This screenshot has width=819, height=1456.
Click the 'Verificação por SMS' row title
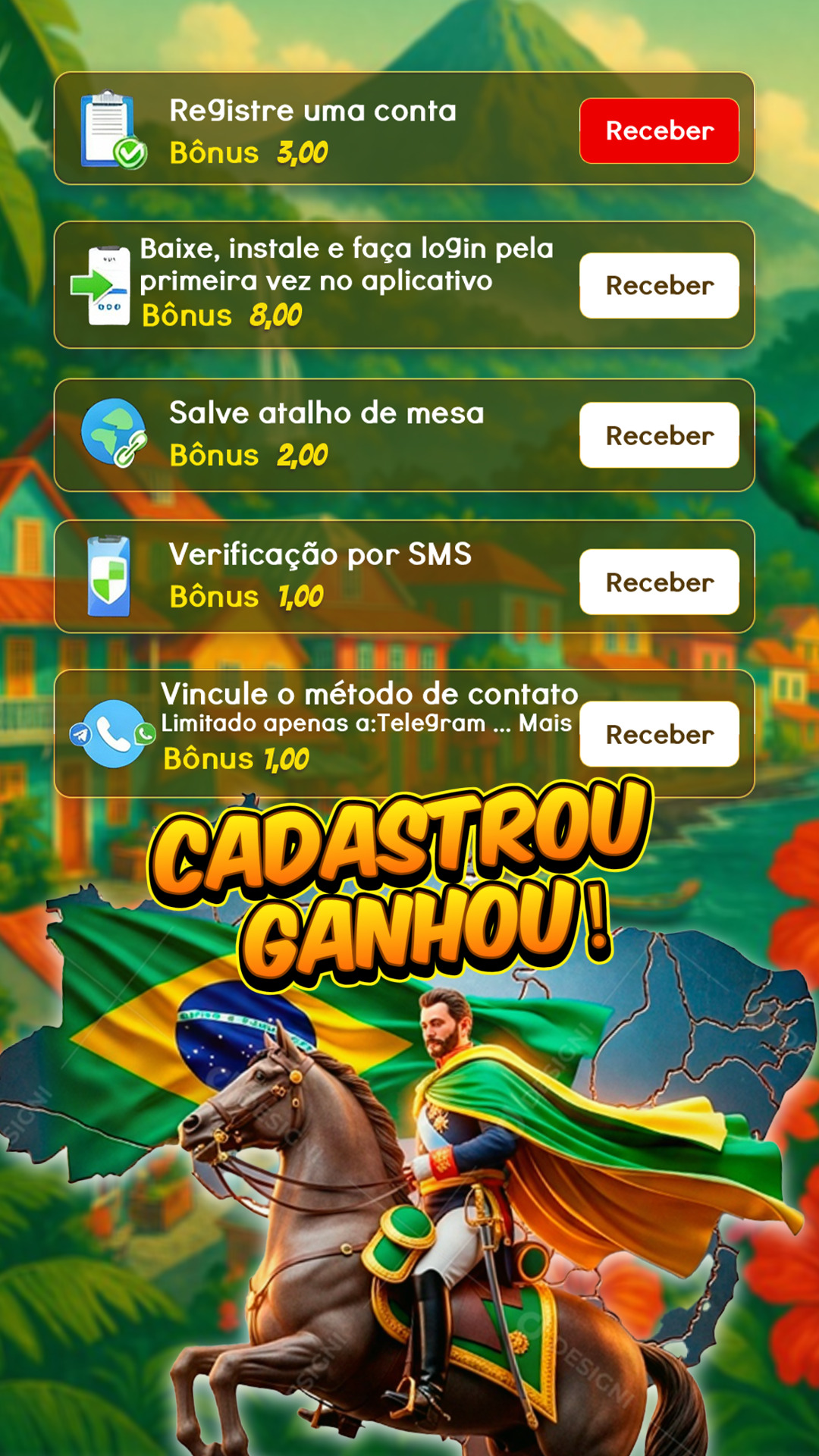320,555
